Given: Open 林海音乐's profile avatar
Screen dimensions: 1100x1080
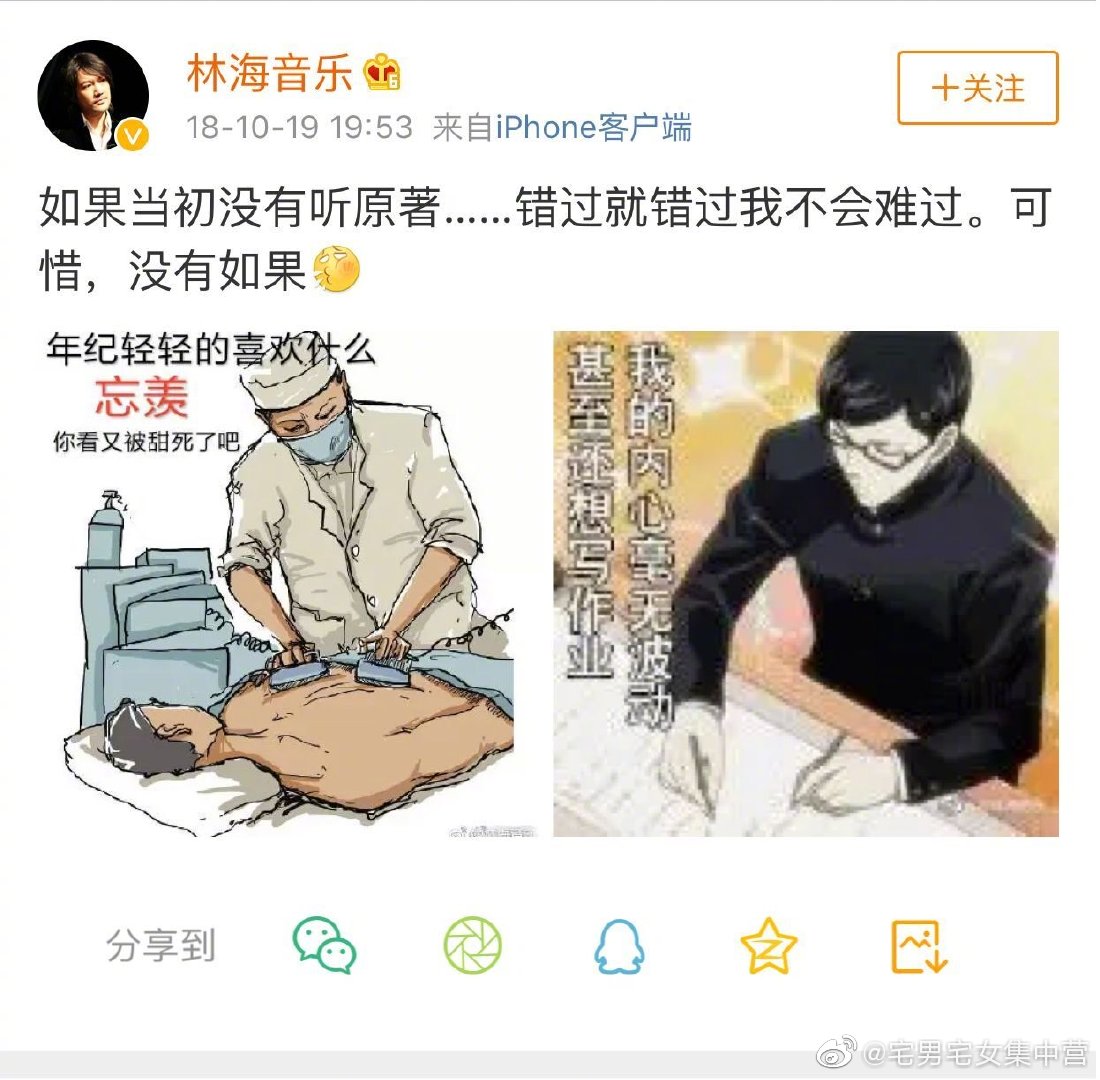Looking at the screenshot, I should [93, 96].
